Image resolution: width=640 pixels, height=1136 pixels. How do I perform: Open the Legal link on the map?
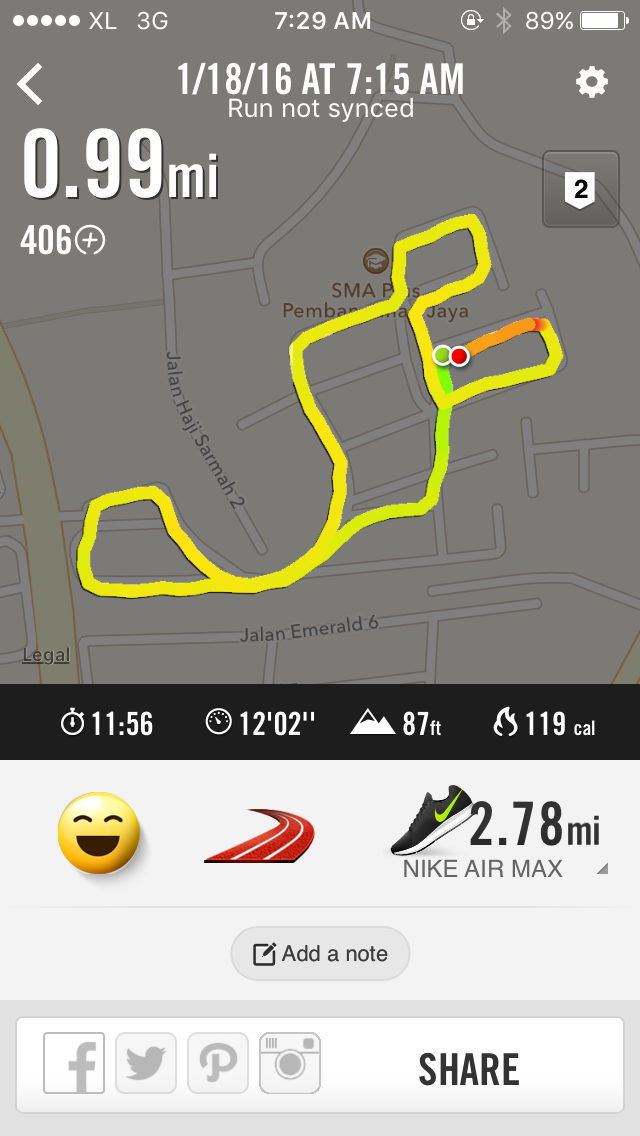click(46, 656)
